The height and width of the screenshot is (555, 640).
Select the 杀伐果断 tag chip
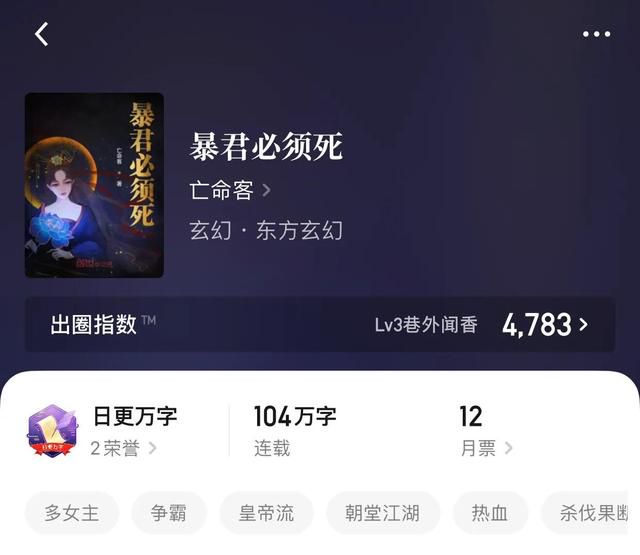pos(593,514)
